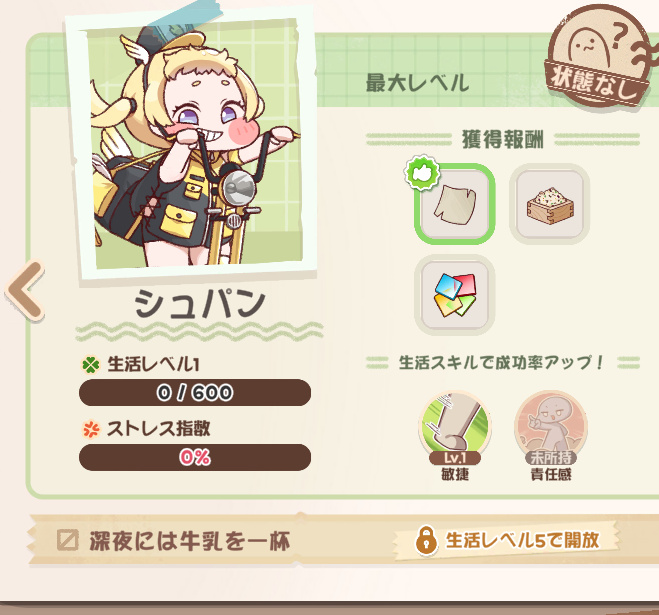Select the colorful tiles reward item
Viewport: 659px width, 615px height.
454,295
